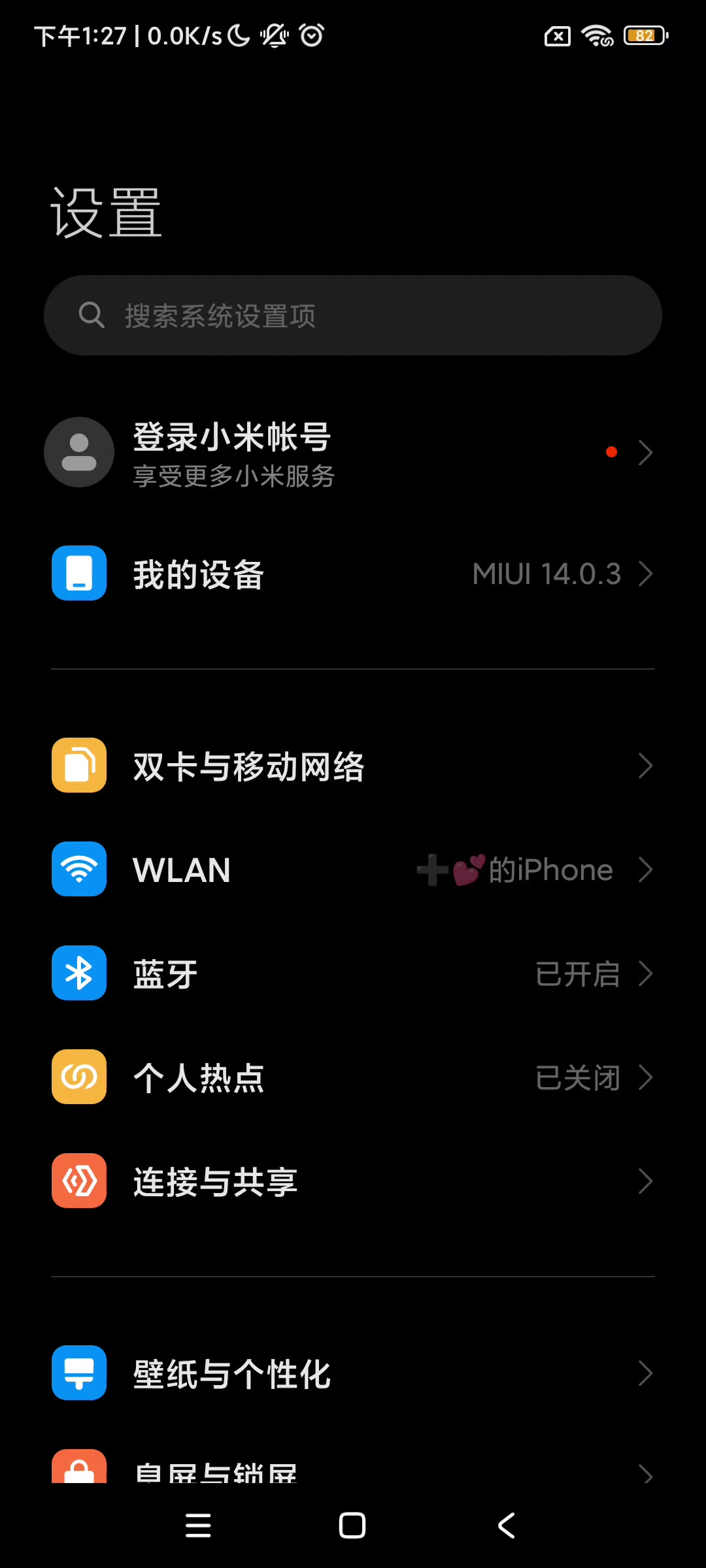706x1568 pixels.
Task: Click the WLAN Wi-Fi icon
Action: pos(78,869)
